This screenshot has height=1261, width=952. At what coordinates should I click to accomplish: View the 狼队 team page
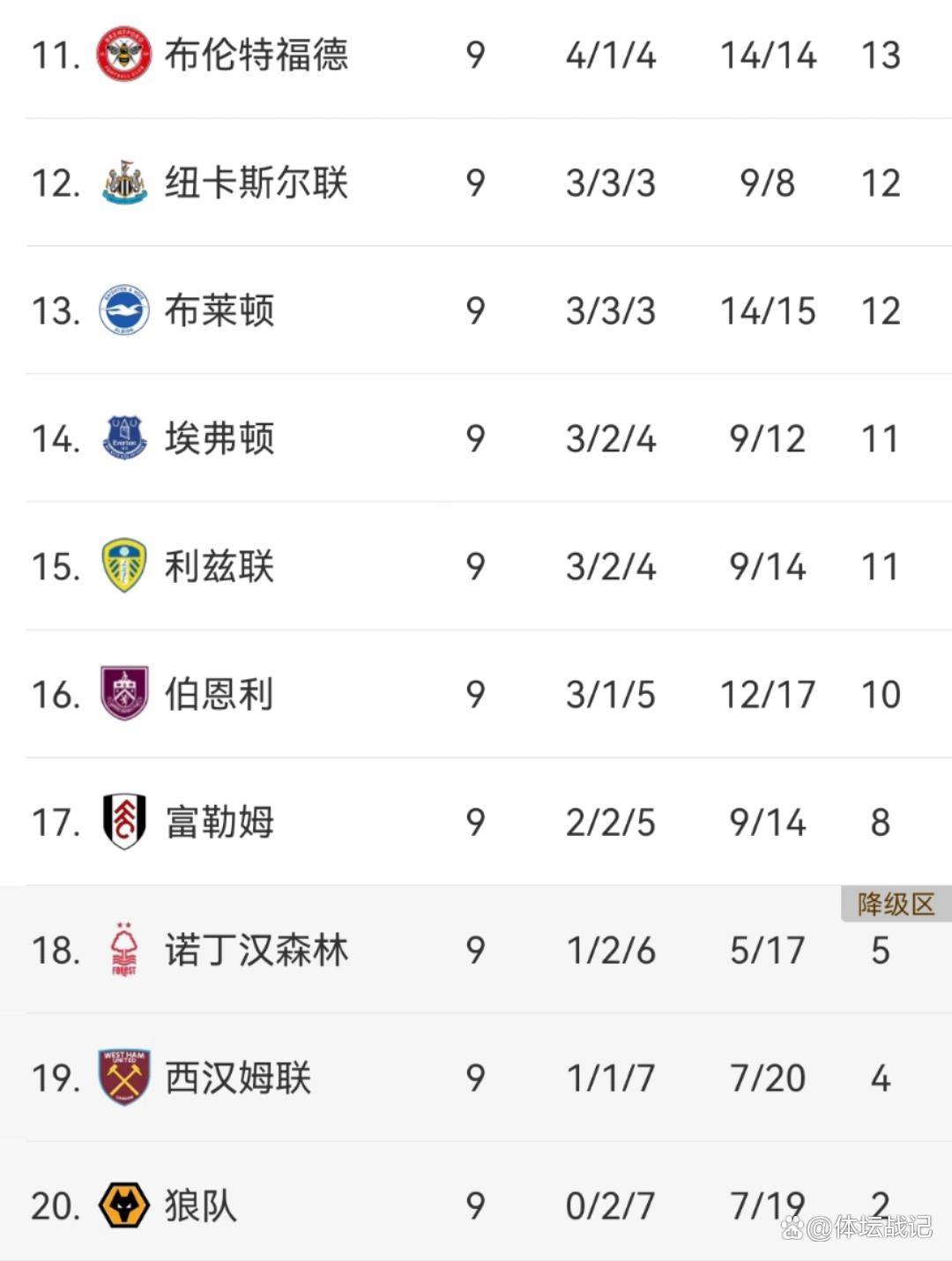[201, 1205]
